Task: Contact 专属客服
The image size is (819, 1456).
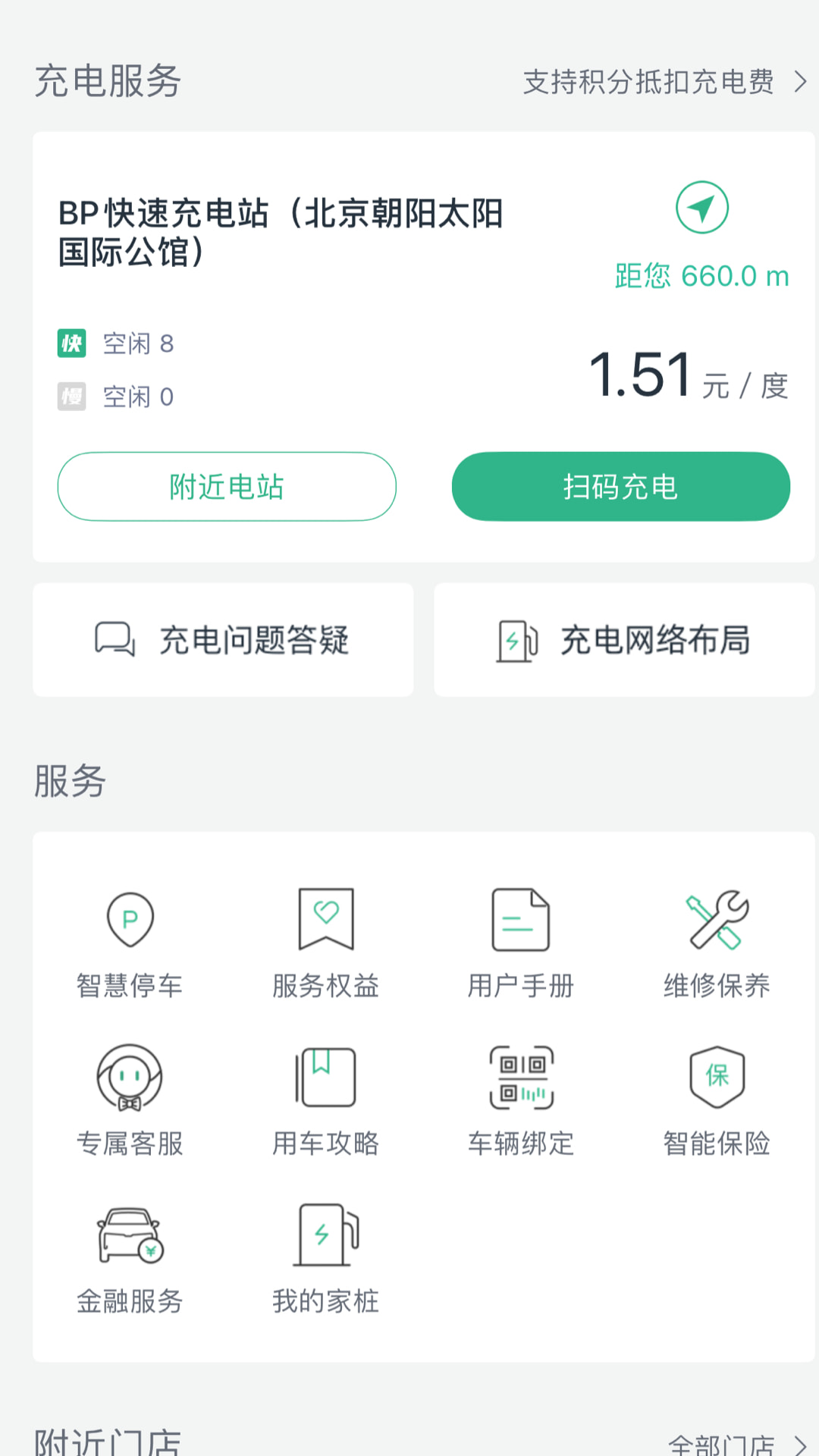Action: click(x=130, y=1101)
